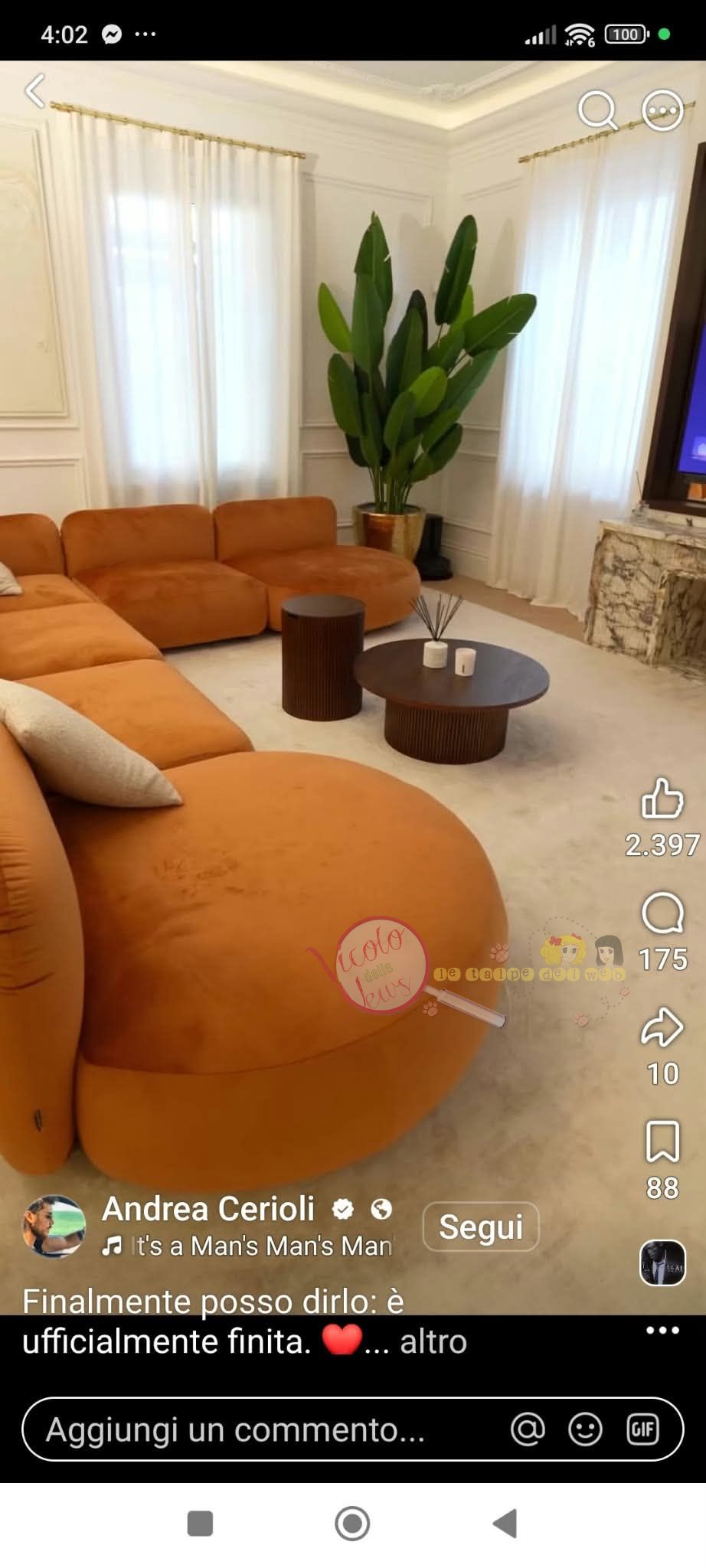Open the three-dot menu beside caption
The width and height of the screenshot is (706, 1568).
[x=662, y=1330]
